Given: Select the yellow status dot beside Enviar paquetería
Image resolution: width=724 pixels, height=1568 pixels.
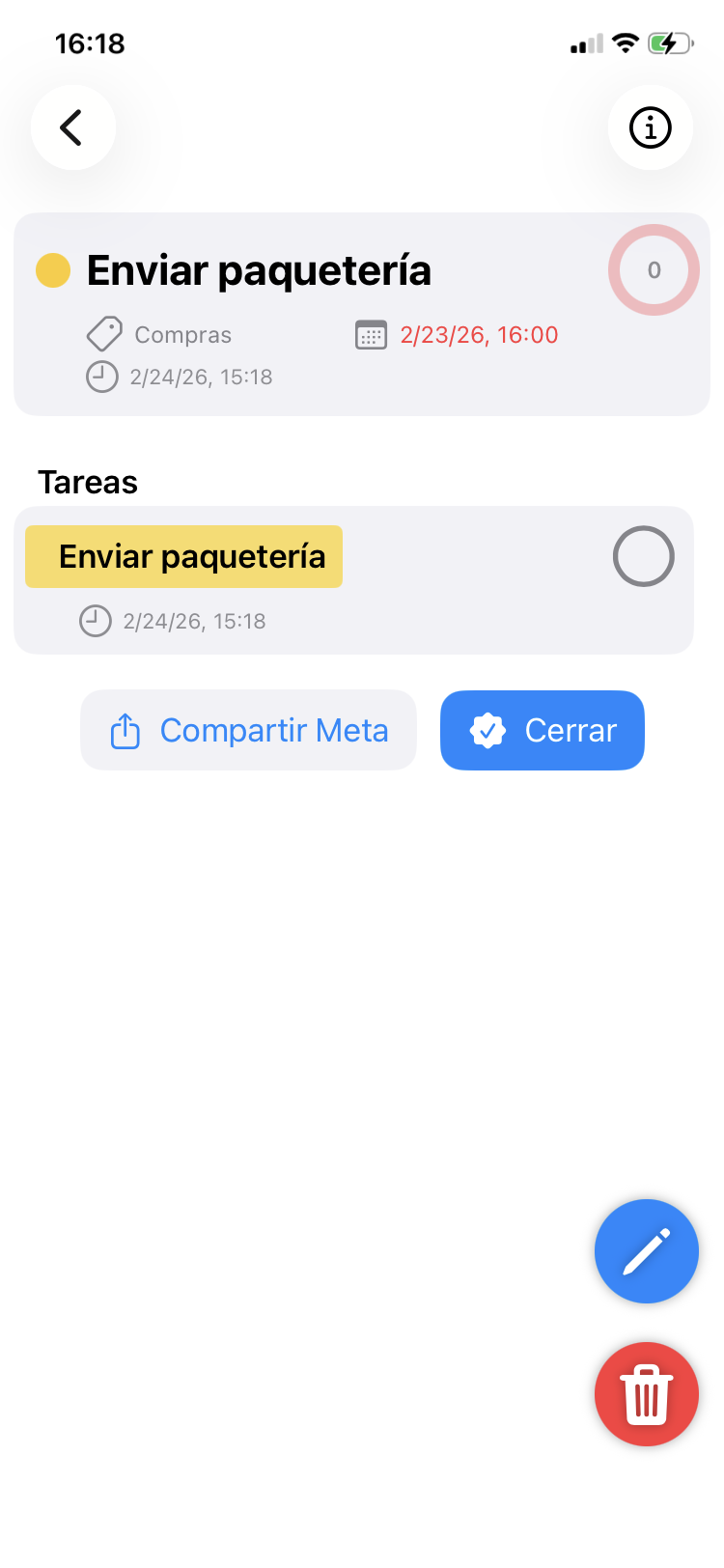Looking at the screenshot, I should [x=53, y=270].
